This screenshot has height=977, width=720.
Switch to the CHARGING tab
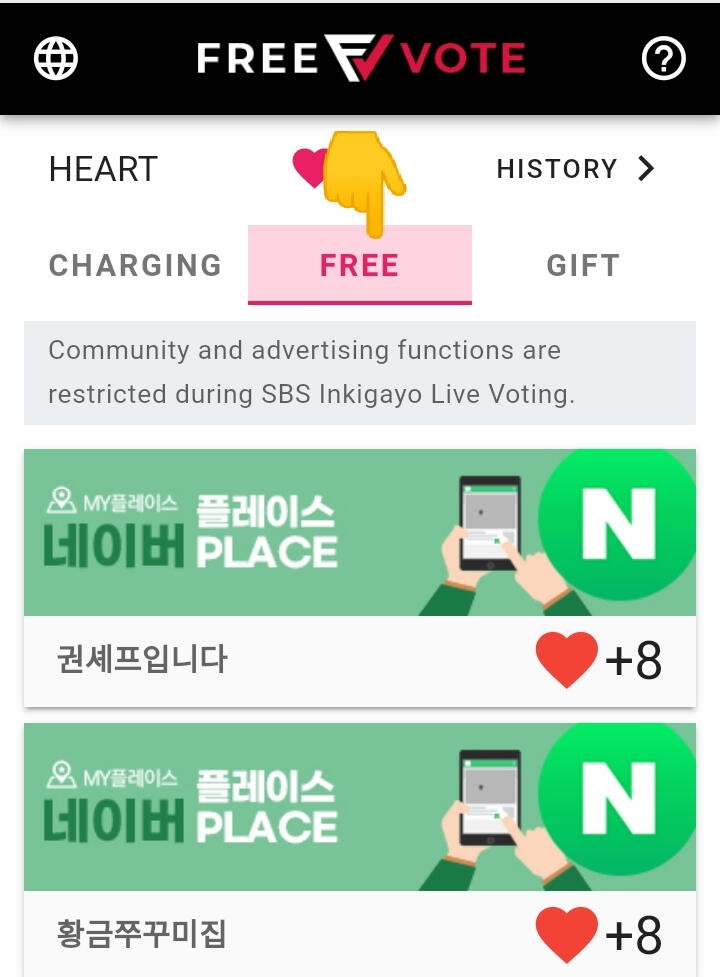135,266
